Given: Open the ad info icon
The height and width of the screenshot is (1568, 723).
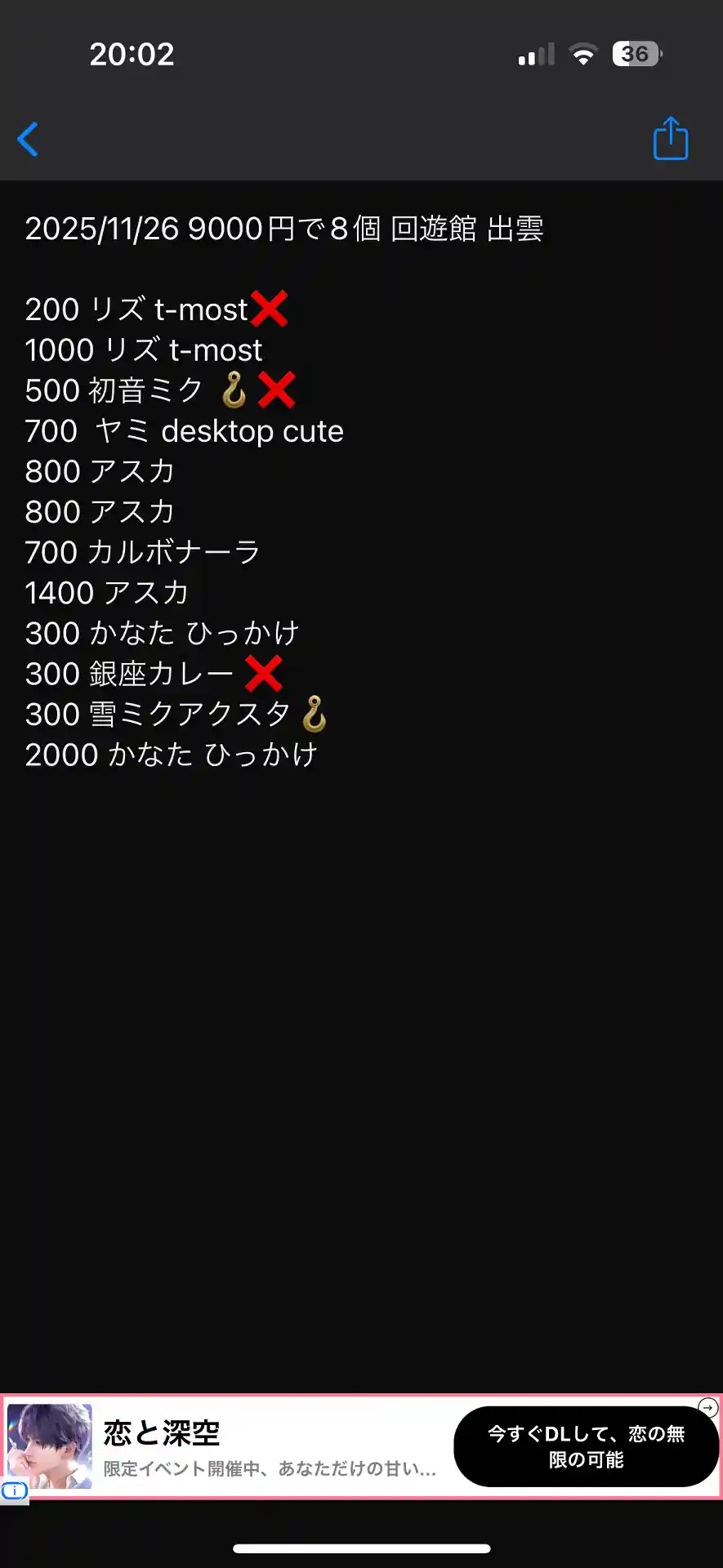Looking at the screenshot, I should point(14,1490).
